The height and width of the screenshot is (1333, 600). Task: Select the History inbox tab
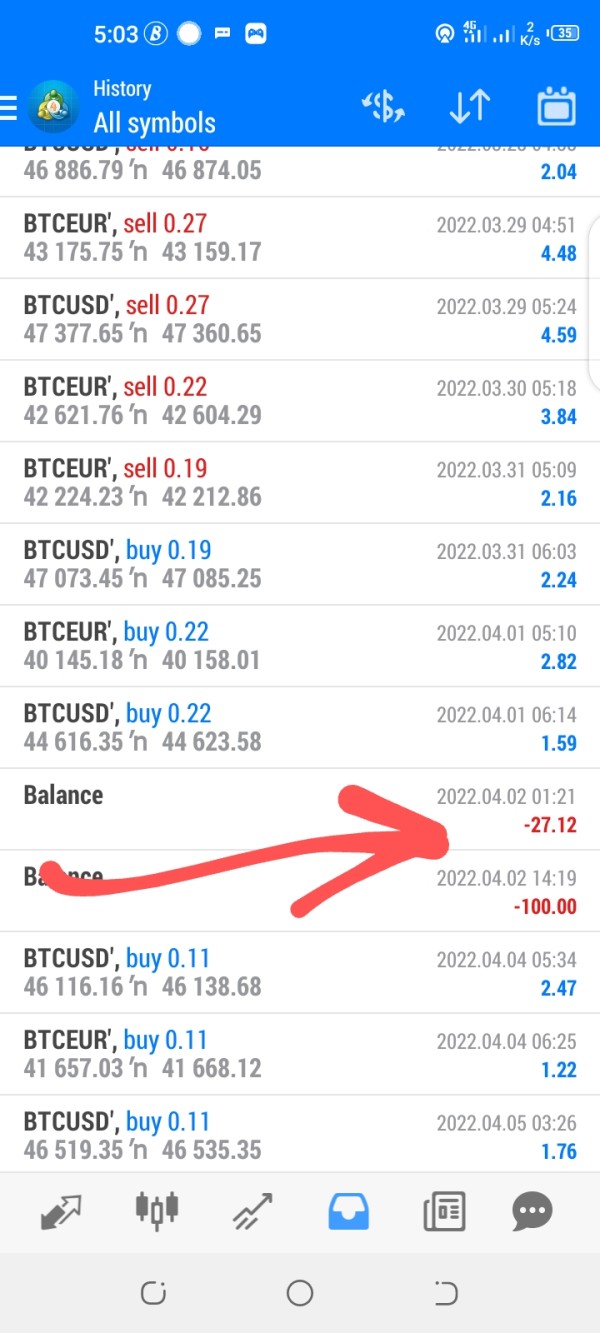348,1212
